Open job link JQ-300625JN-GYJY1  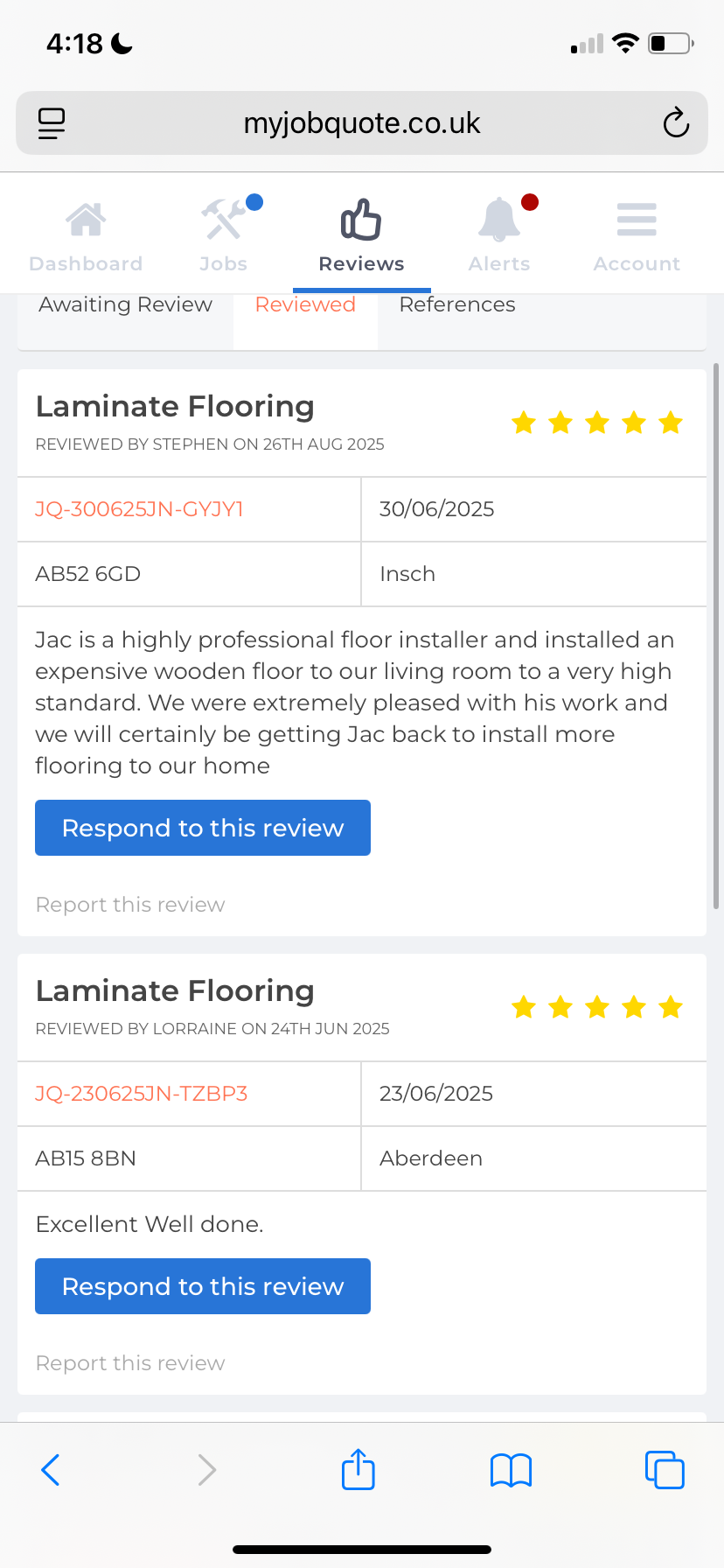point(139,509)
